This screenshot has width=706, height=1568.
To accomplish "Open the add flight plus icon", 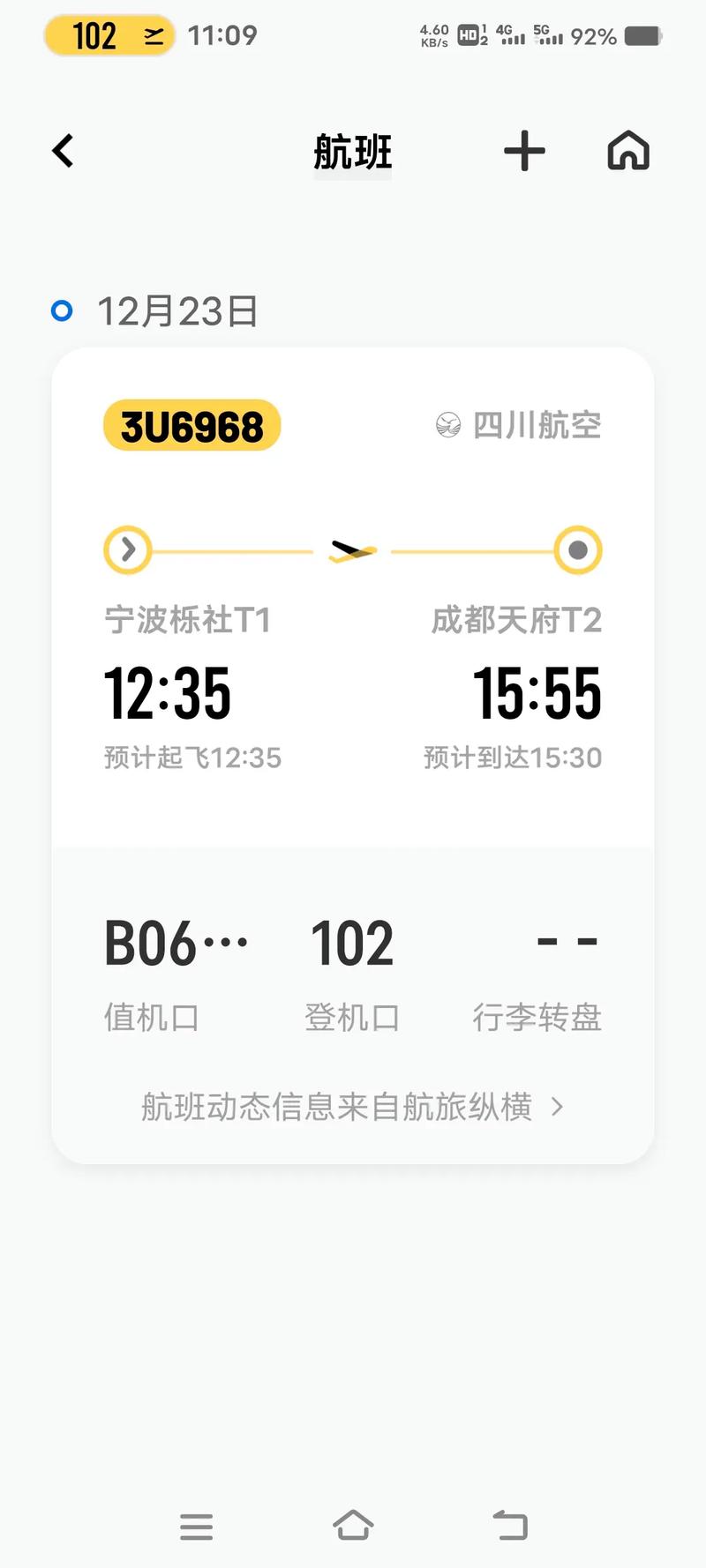I will [525, 150].
